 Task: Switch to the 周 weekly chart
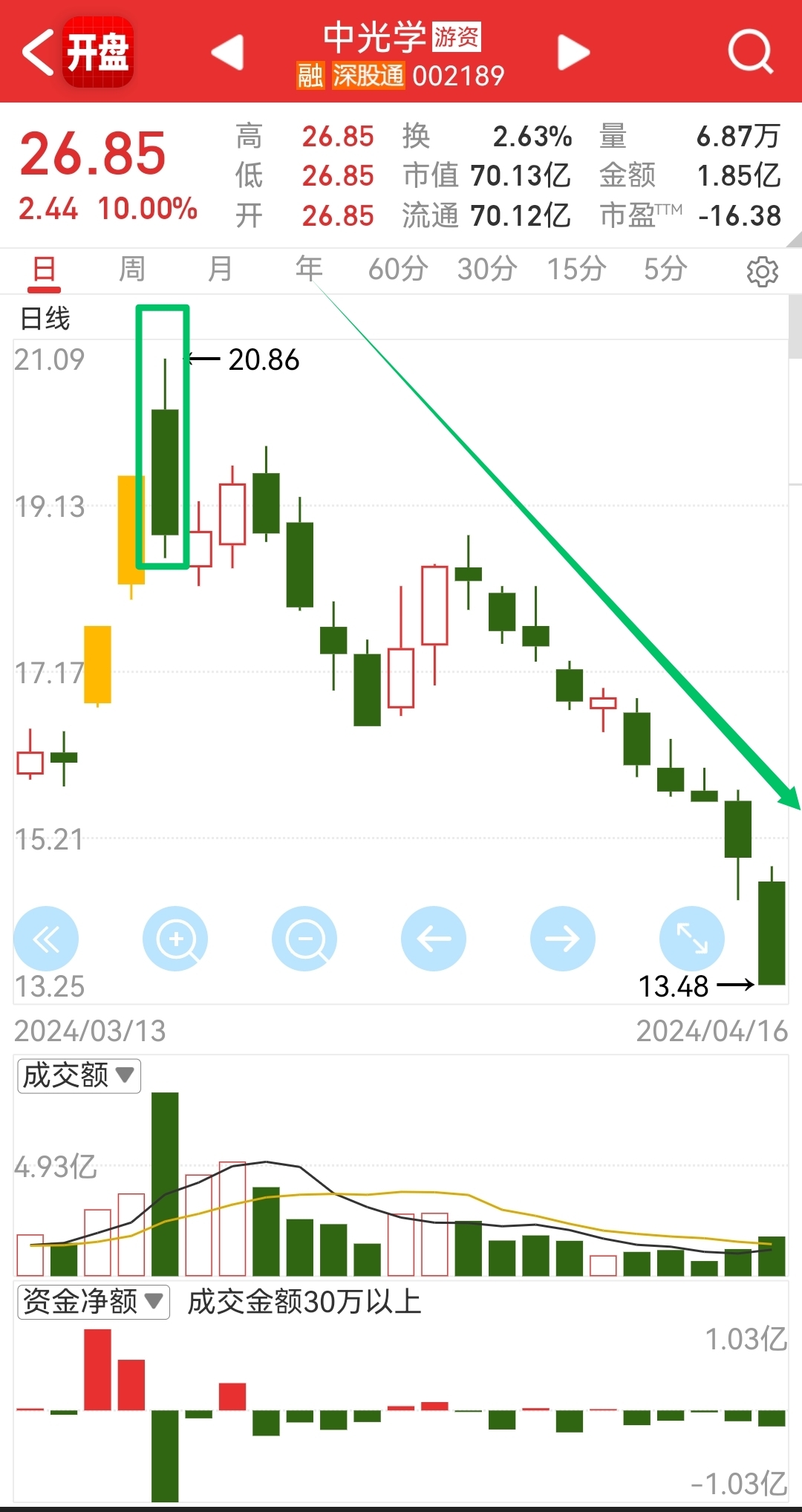[132, 269]
